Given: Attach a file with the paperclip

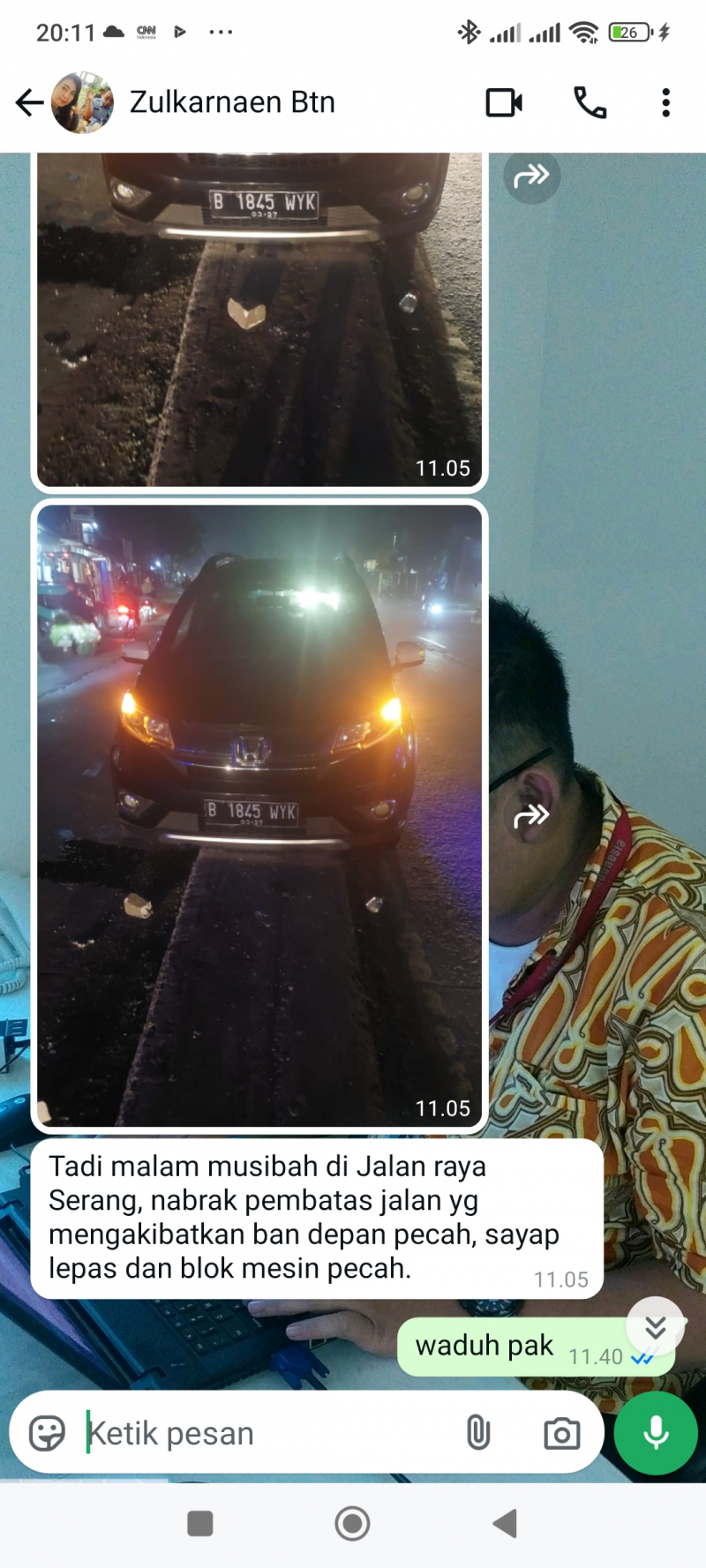Looking at the screenshot, I should pyautogui.click(x=478, y=1433).
